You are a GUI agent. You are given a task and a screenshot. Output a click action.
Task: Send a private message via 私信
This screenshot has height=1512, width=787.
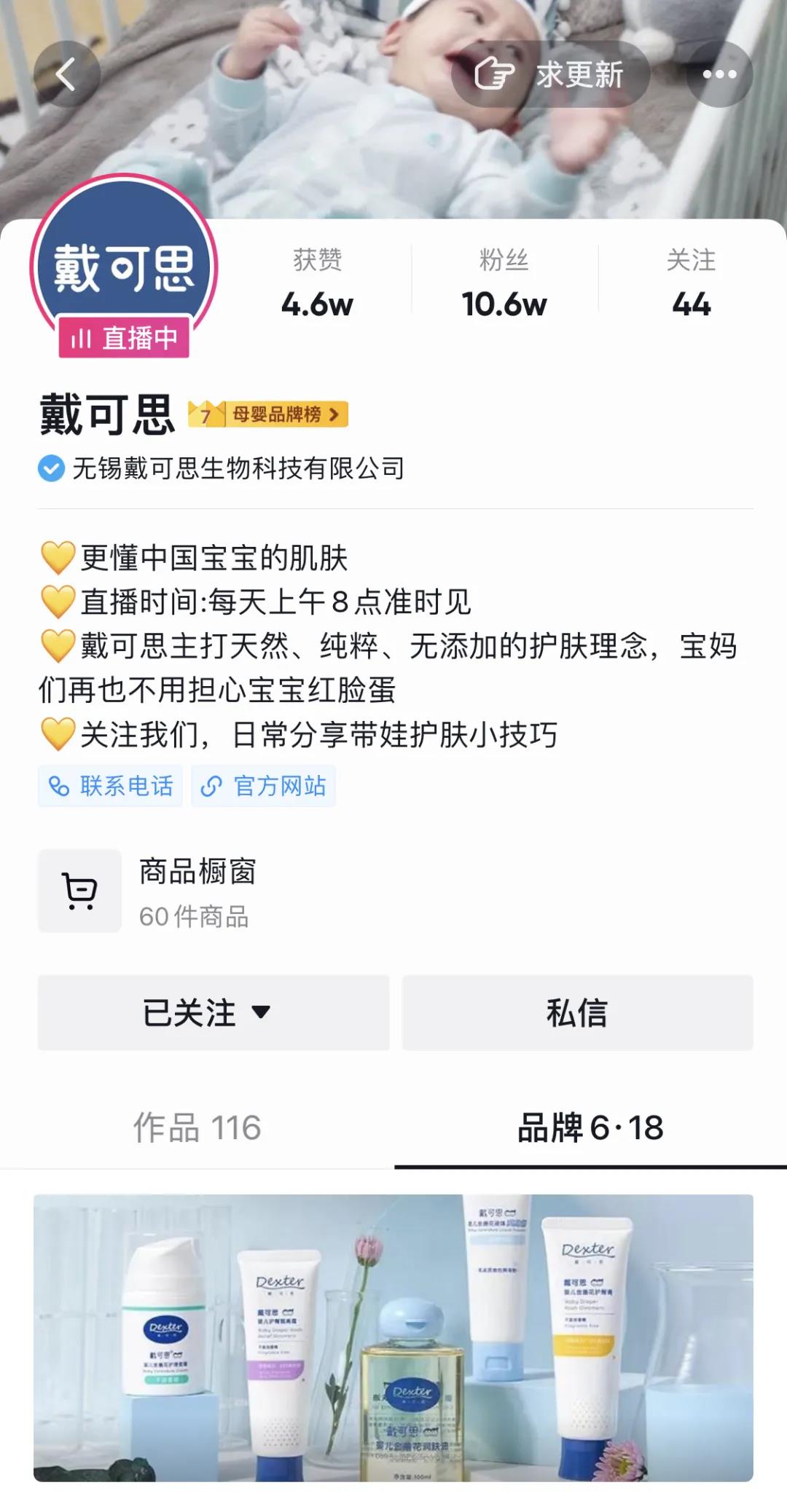[577, 1012]
